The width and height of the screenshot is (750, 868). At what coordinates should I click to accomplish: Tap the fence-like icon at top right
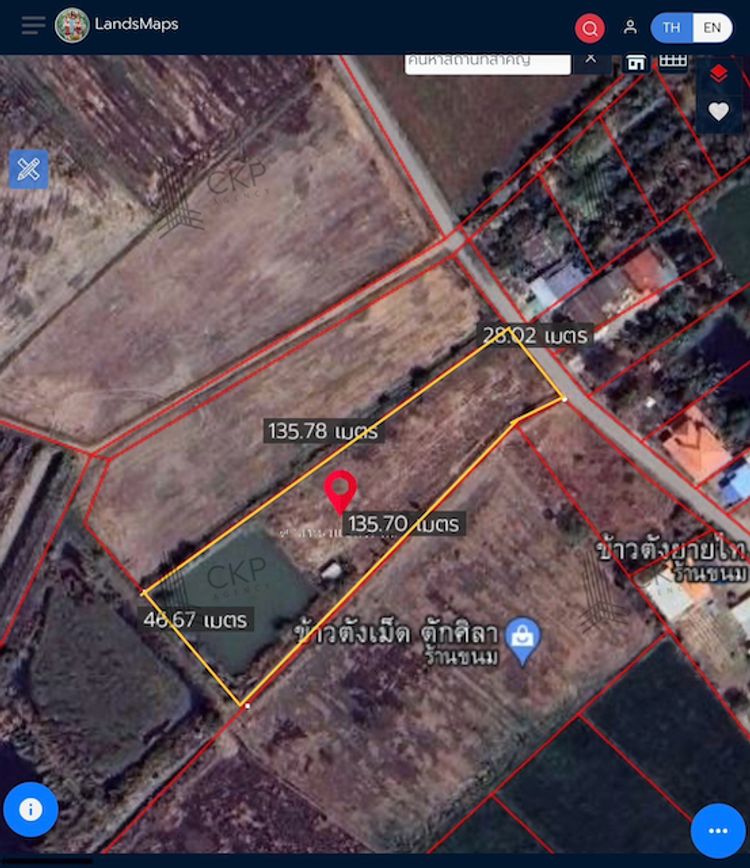point(673,60)
